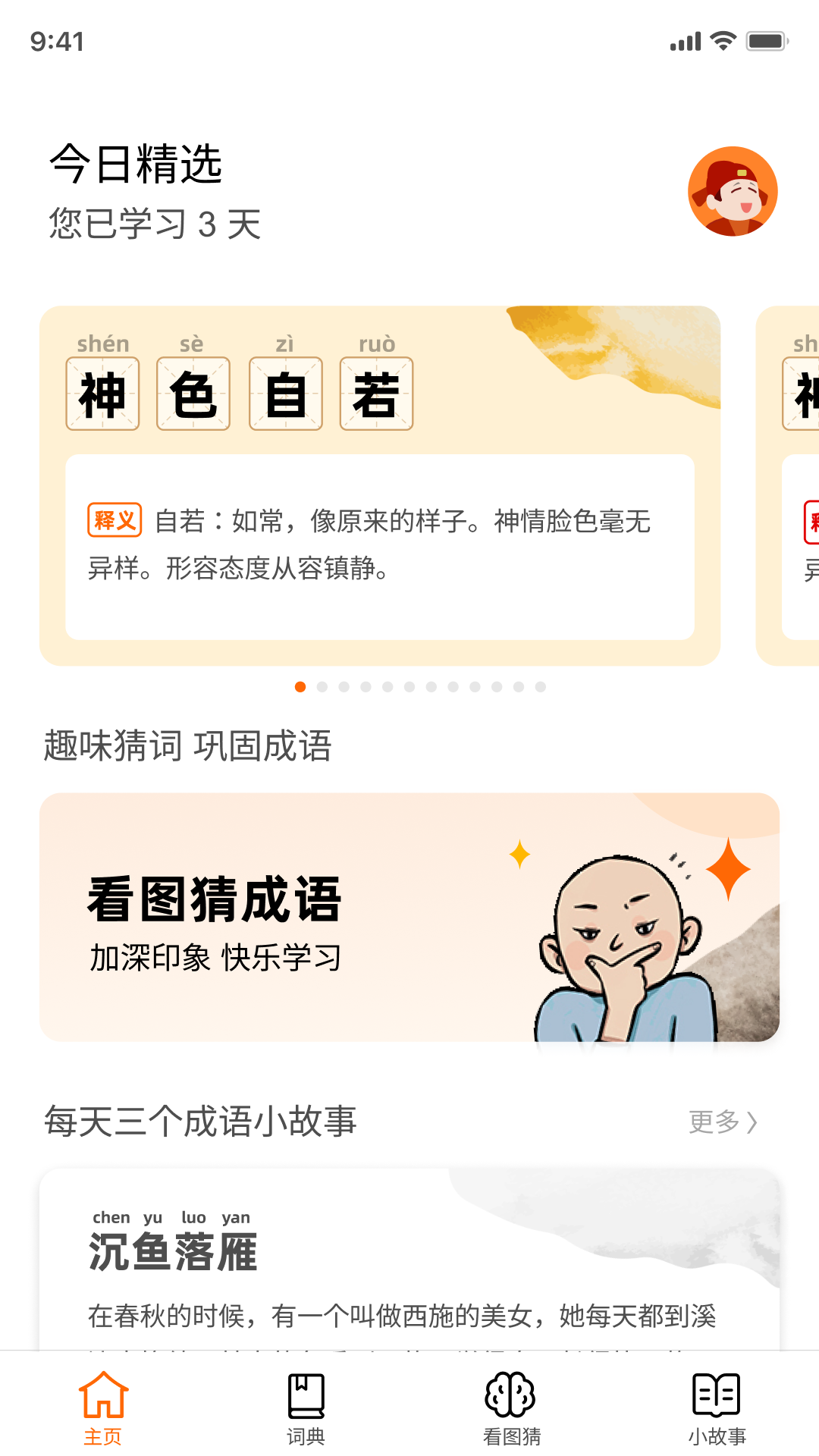The width and height of the screenshot is (819, 1456).
Task: Open the user profile avatar
Action: [733, 191]
